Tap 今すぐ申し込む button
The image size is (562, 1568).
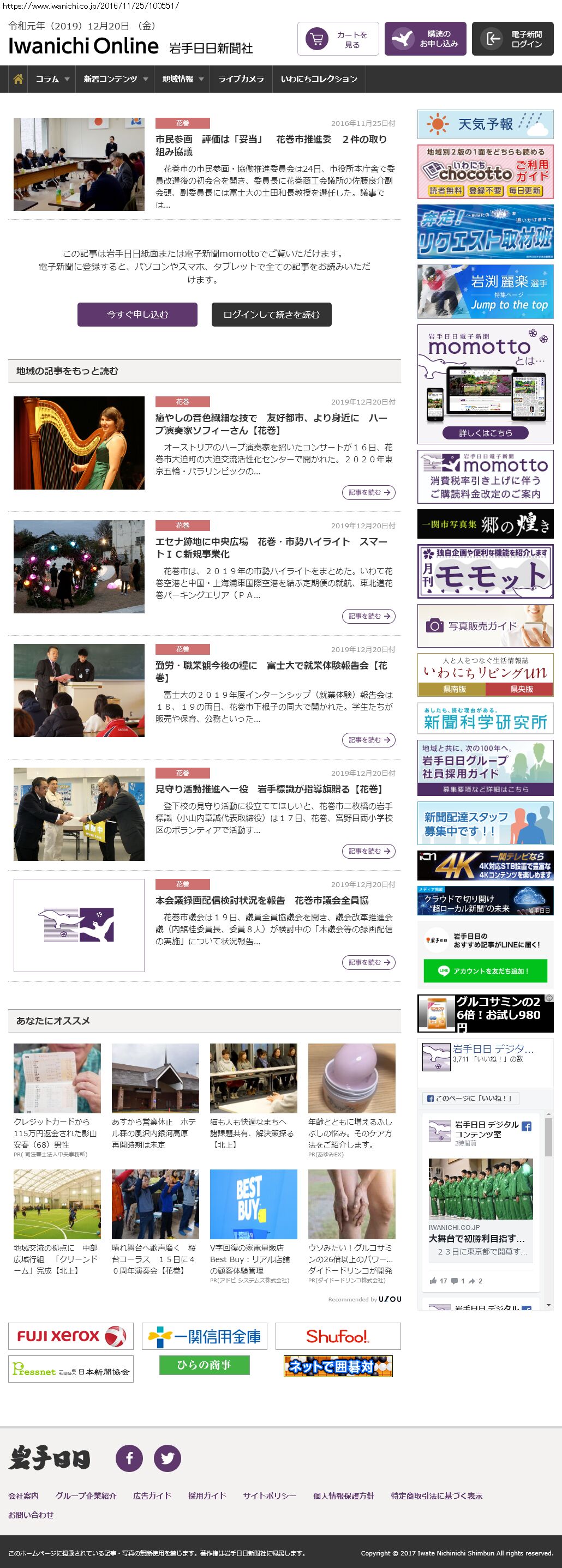click(137, 314)
